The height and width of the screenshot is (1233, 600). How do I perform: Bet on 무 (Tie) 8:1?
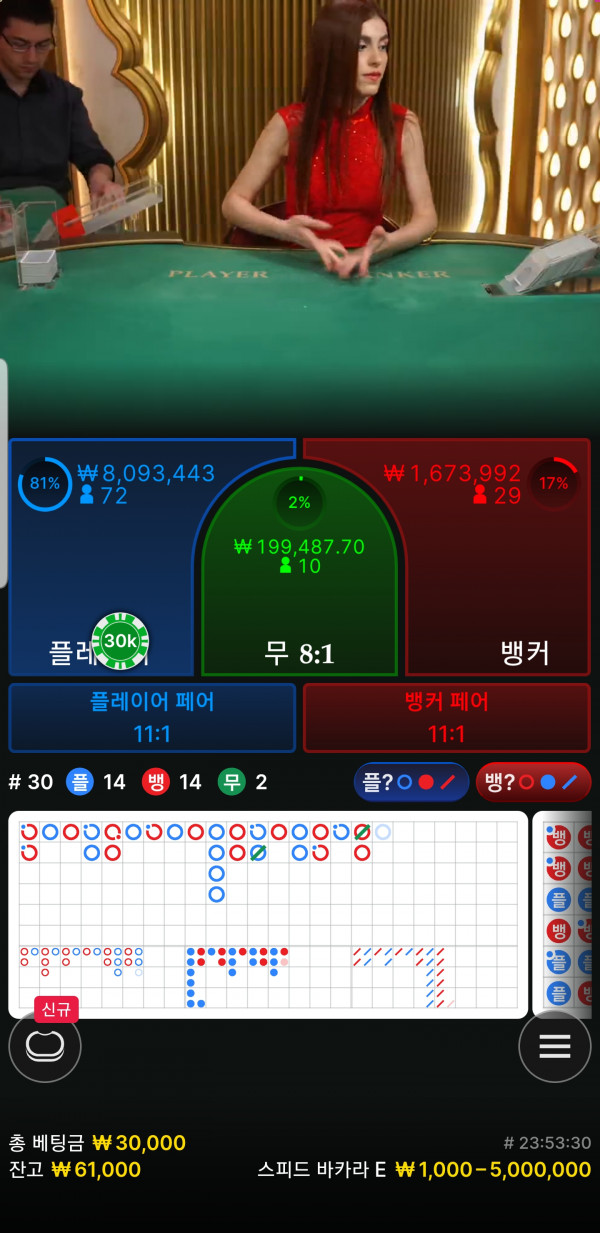(x=299, y=590)
